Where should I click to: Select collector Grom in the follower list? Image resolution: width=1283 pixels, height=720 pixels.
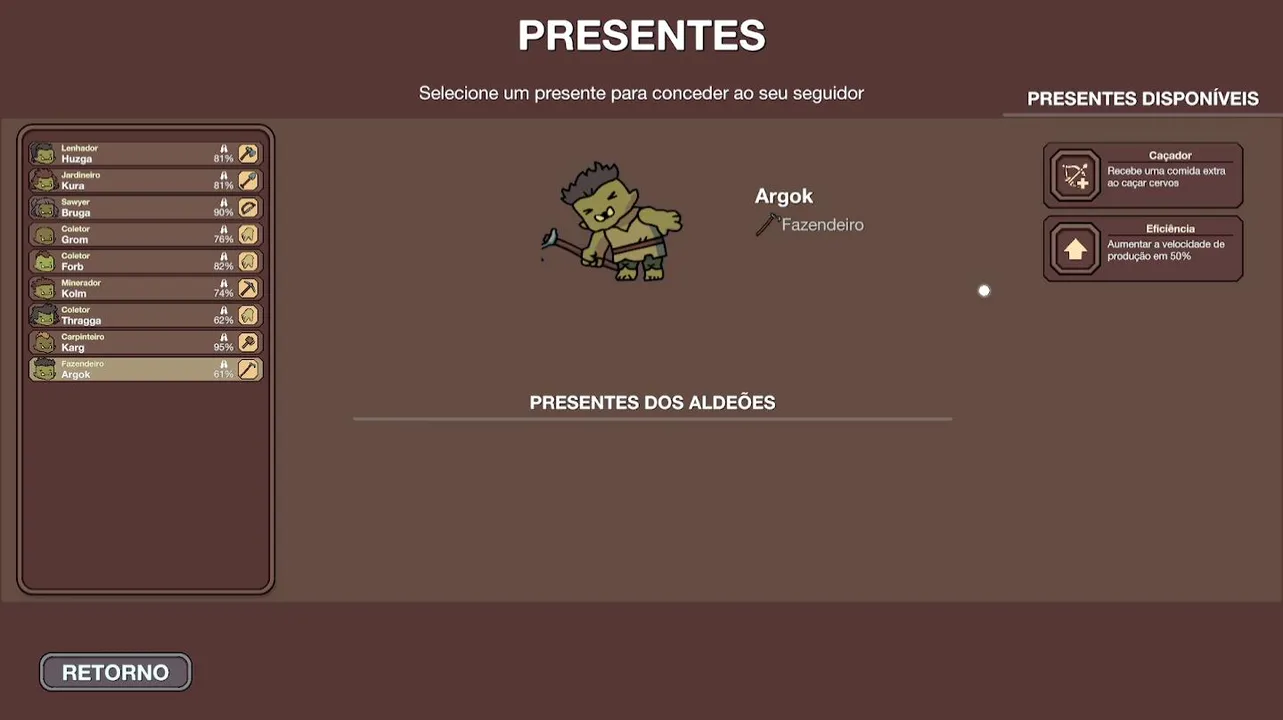(x=146, y=235)
